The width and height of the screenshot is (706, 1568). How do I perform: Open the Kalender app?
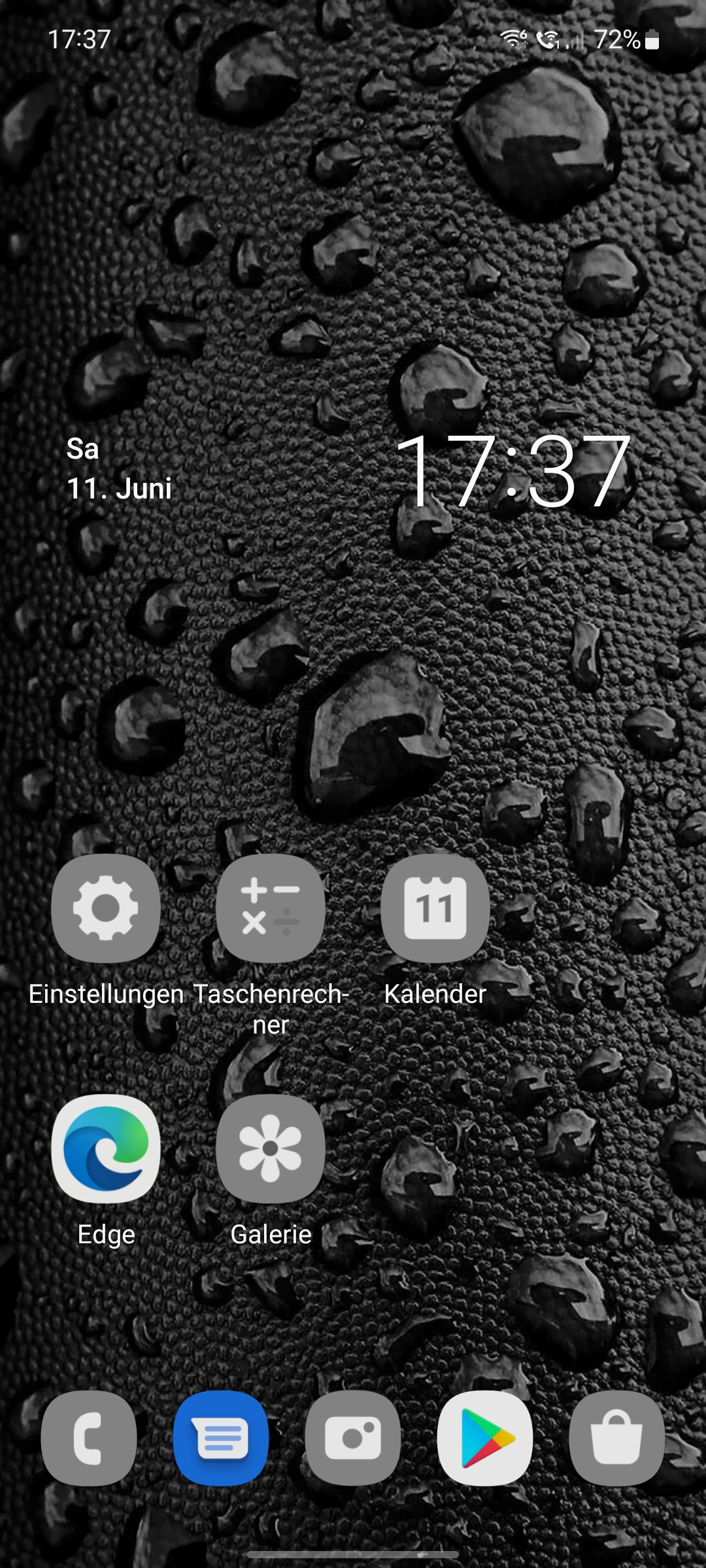[435, 908]
